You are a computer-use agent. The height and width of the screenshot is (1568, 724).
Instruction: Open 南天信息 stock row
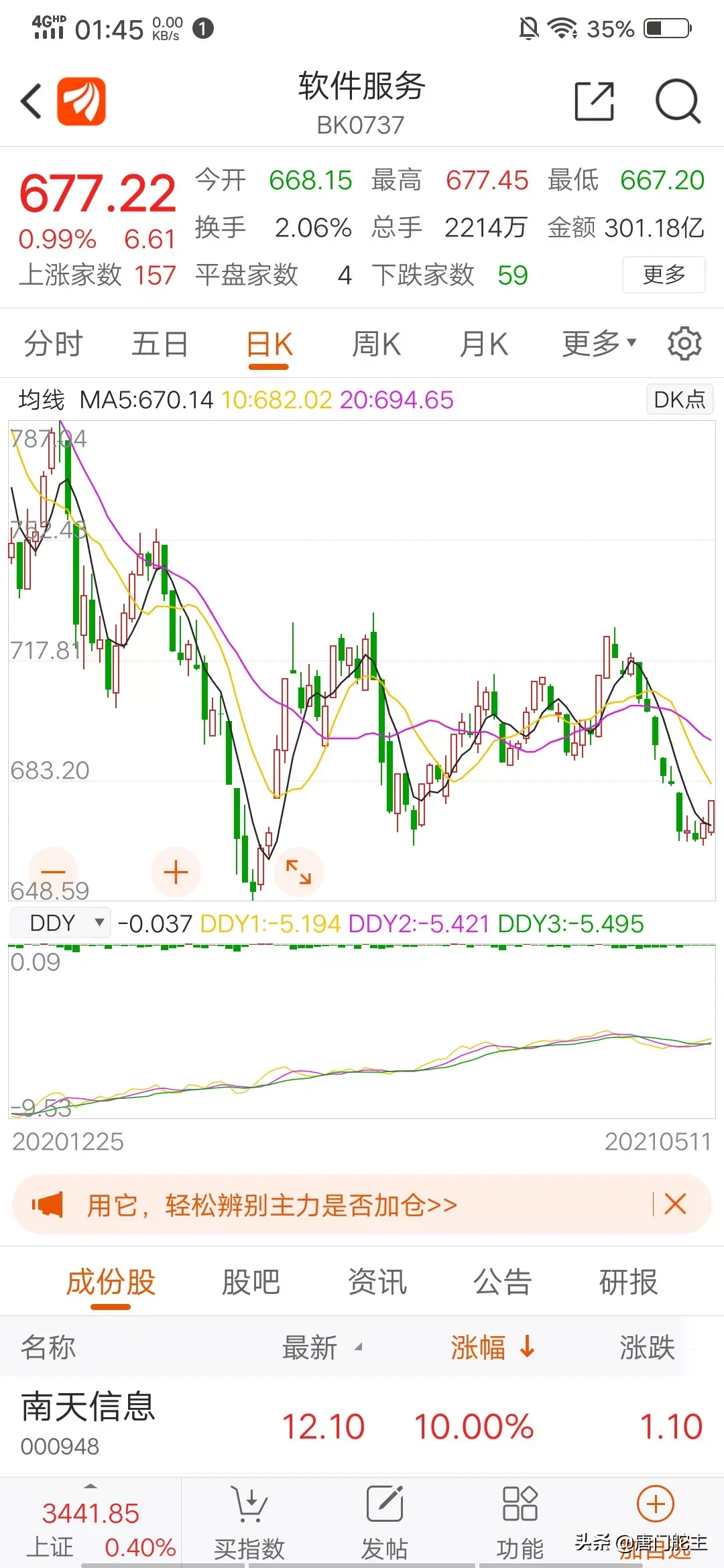[x=362, y=1425]
